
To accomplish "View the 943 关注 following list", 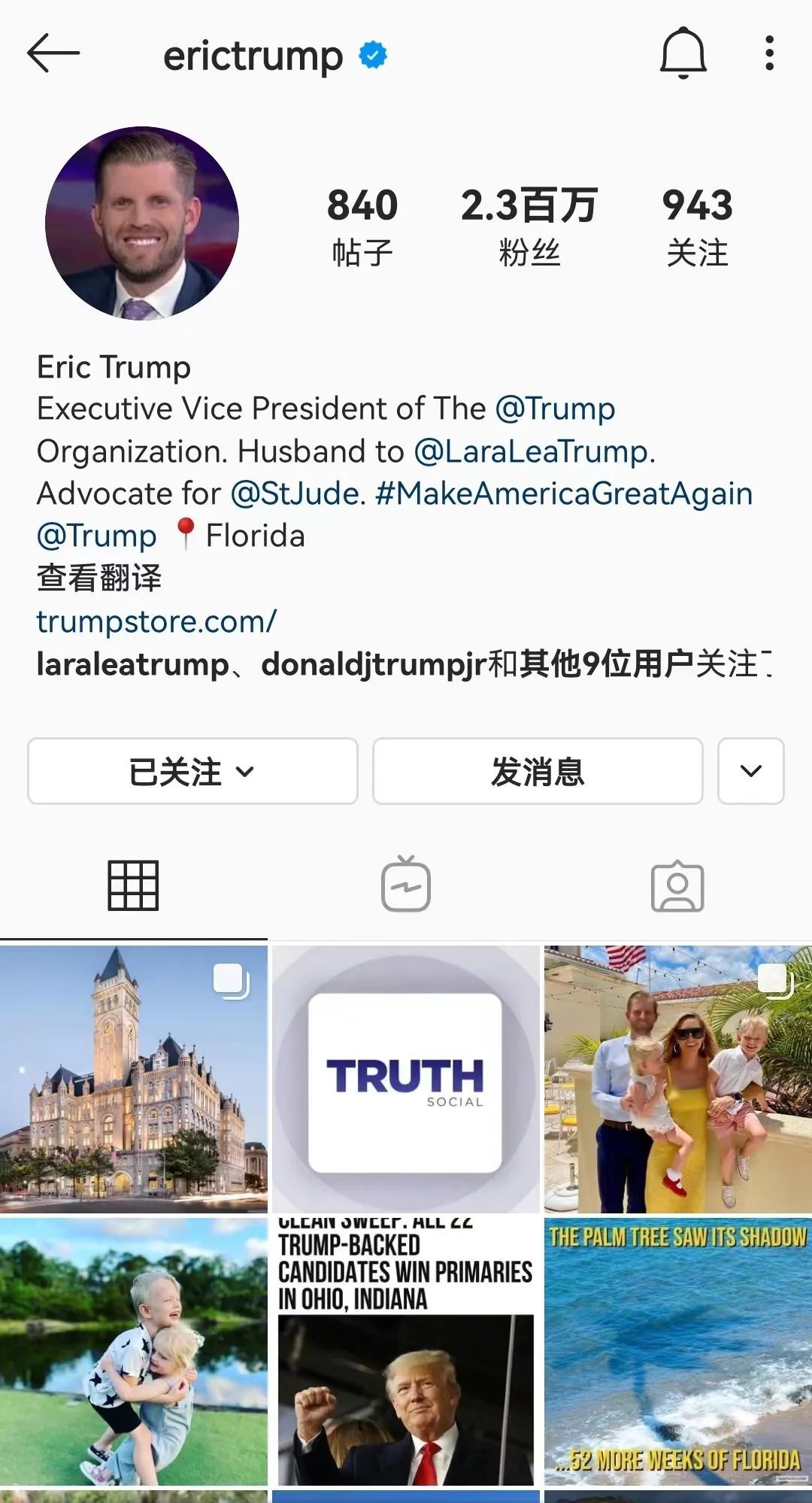I will [x=697, y=226].
